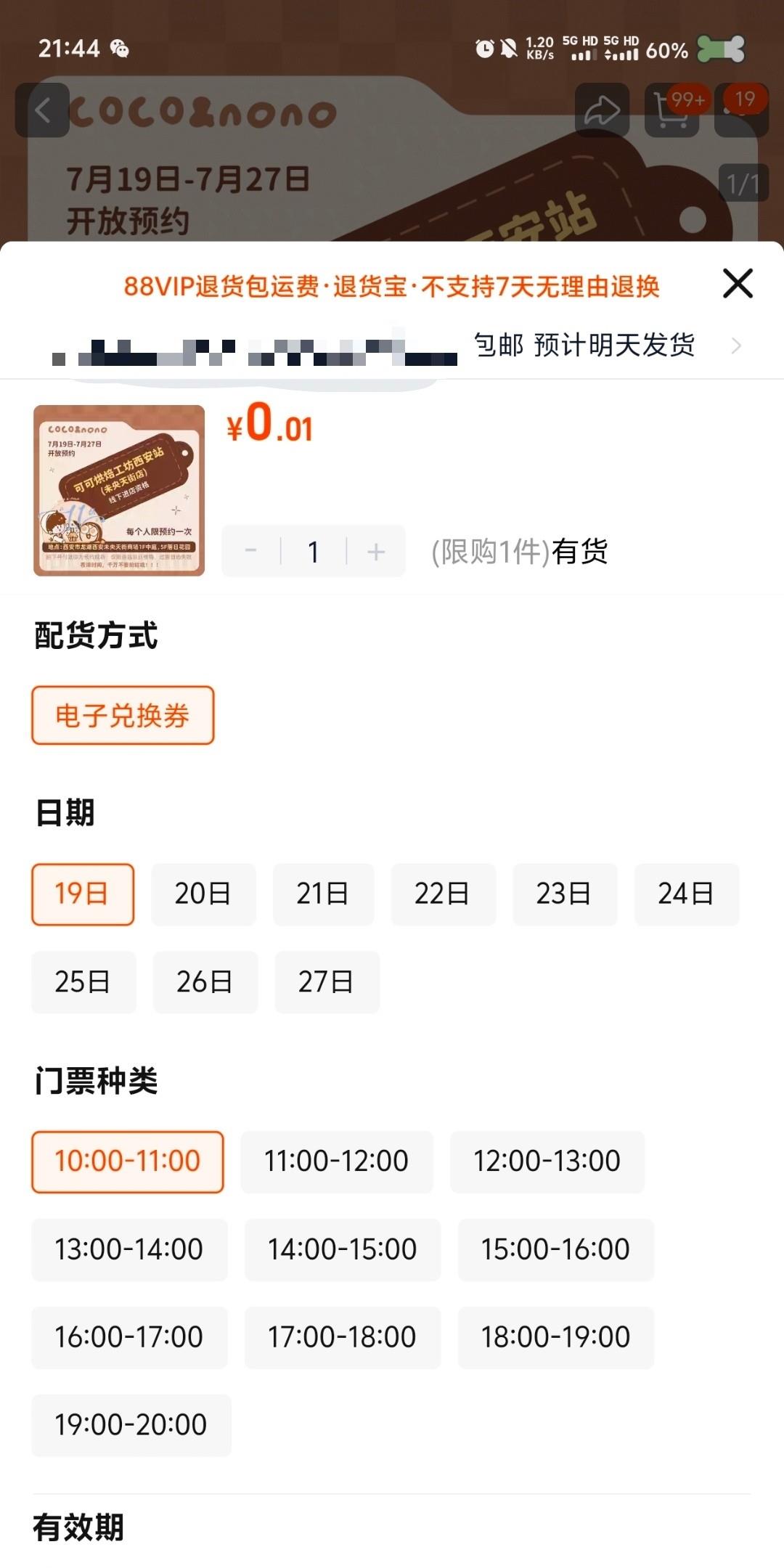Choose the 16:00-17:00 time slot
Image resolution: width=784 pixels, height=1568 pixels.
(x=129, y=1336)
